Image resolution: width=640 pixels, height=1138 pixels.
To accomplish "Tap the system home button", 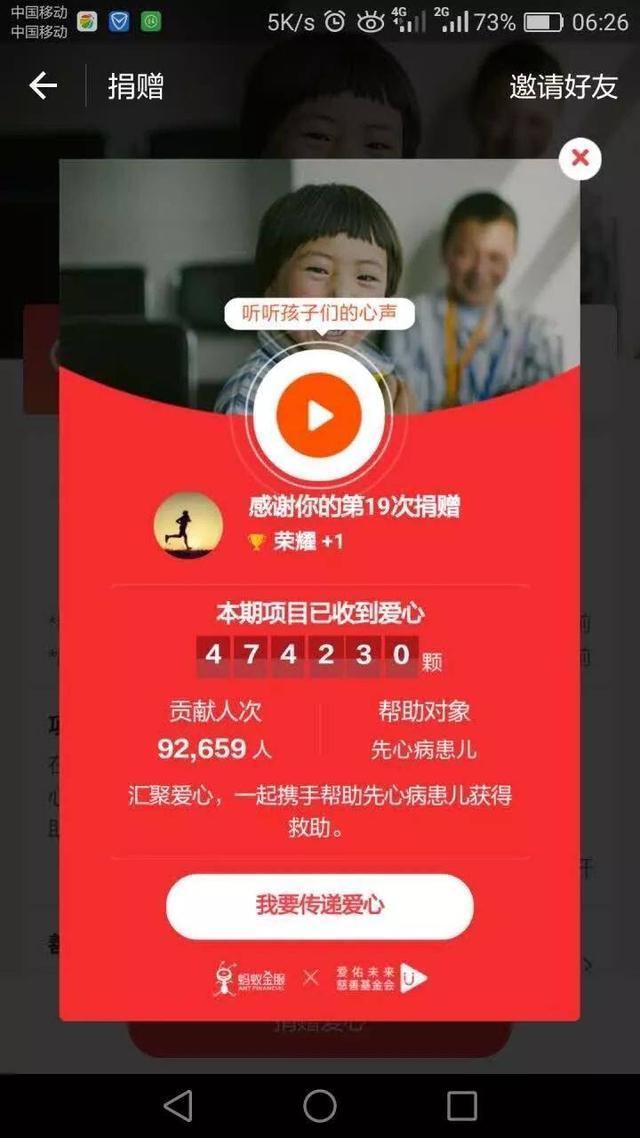I will 320,1105.
